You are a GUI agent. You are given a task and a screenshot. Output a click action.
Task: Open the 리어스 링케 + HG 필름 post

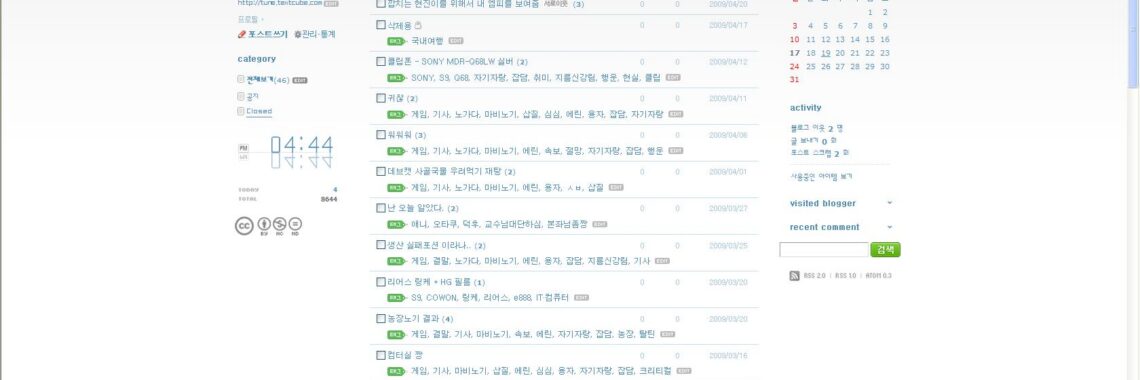point(429,282)
